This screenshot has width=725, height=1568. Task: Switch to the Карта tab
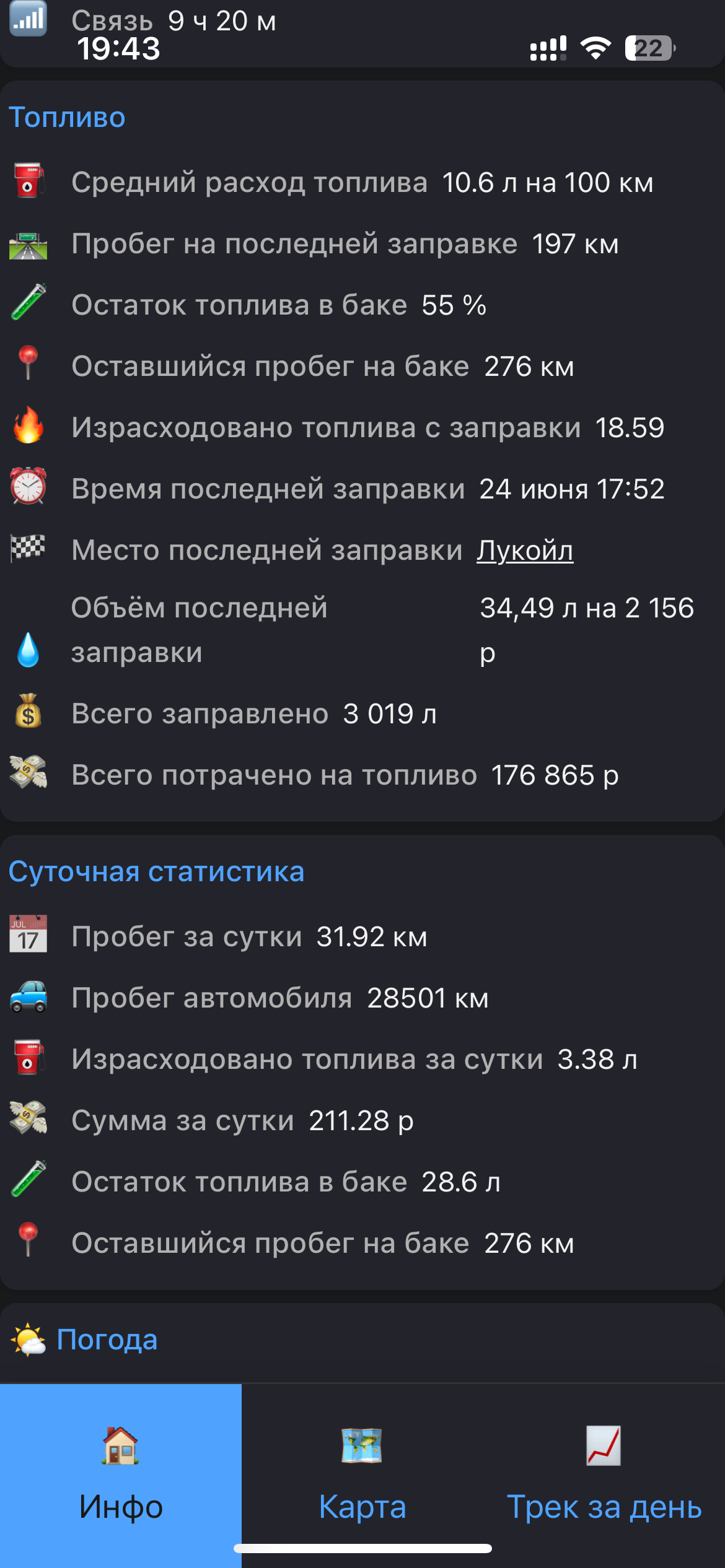(362, 1474)
